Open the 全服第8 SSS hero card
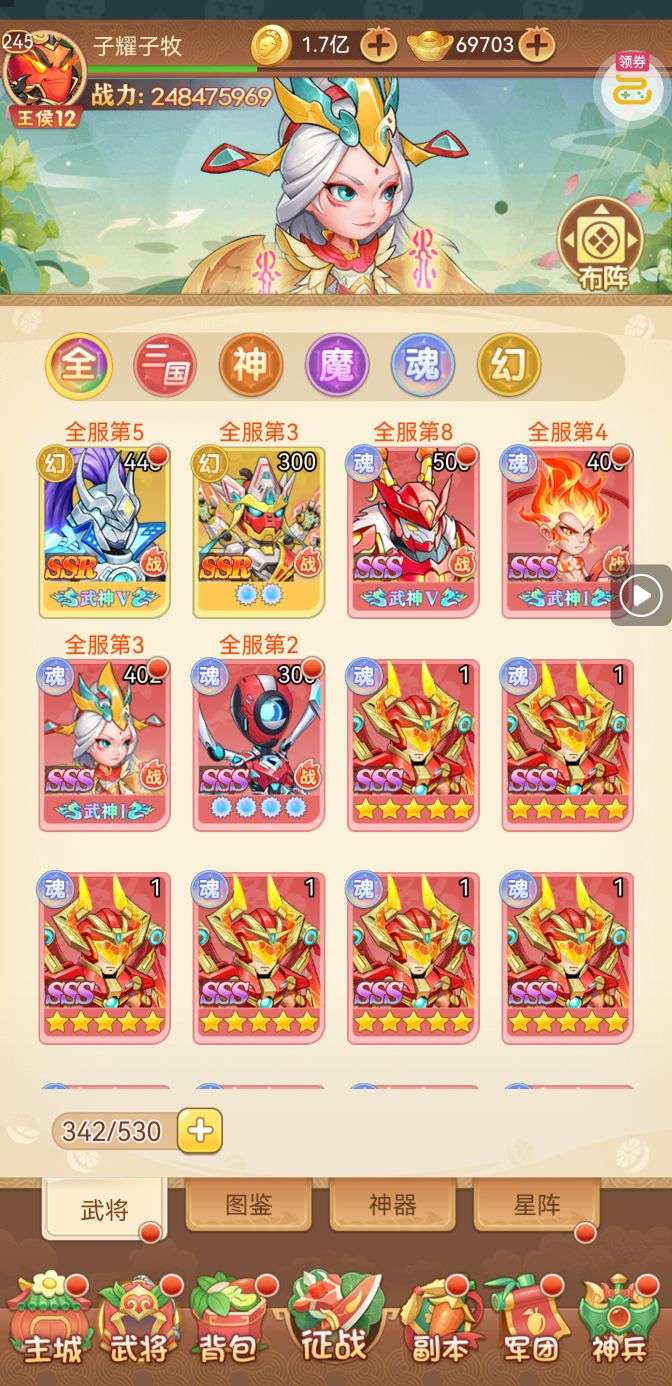The image size is (672, 1386). (x=413, y=530)
